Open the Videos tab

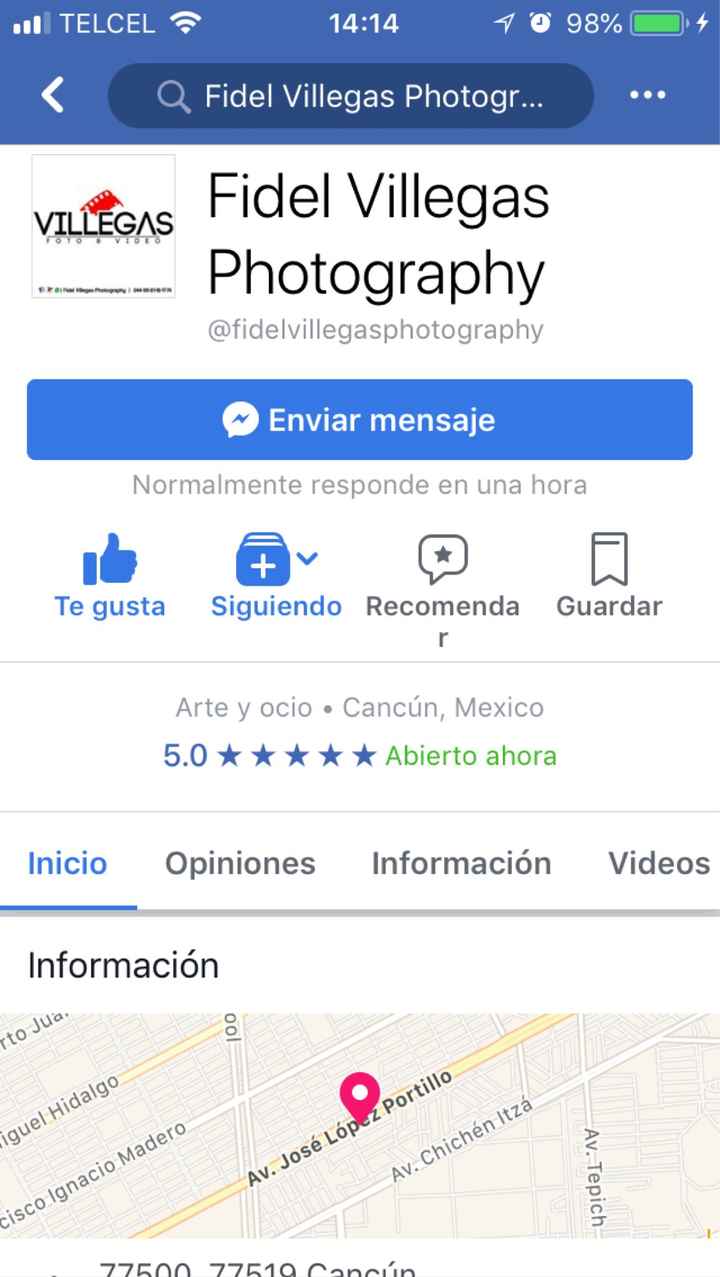[659, 863]
